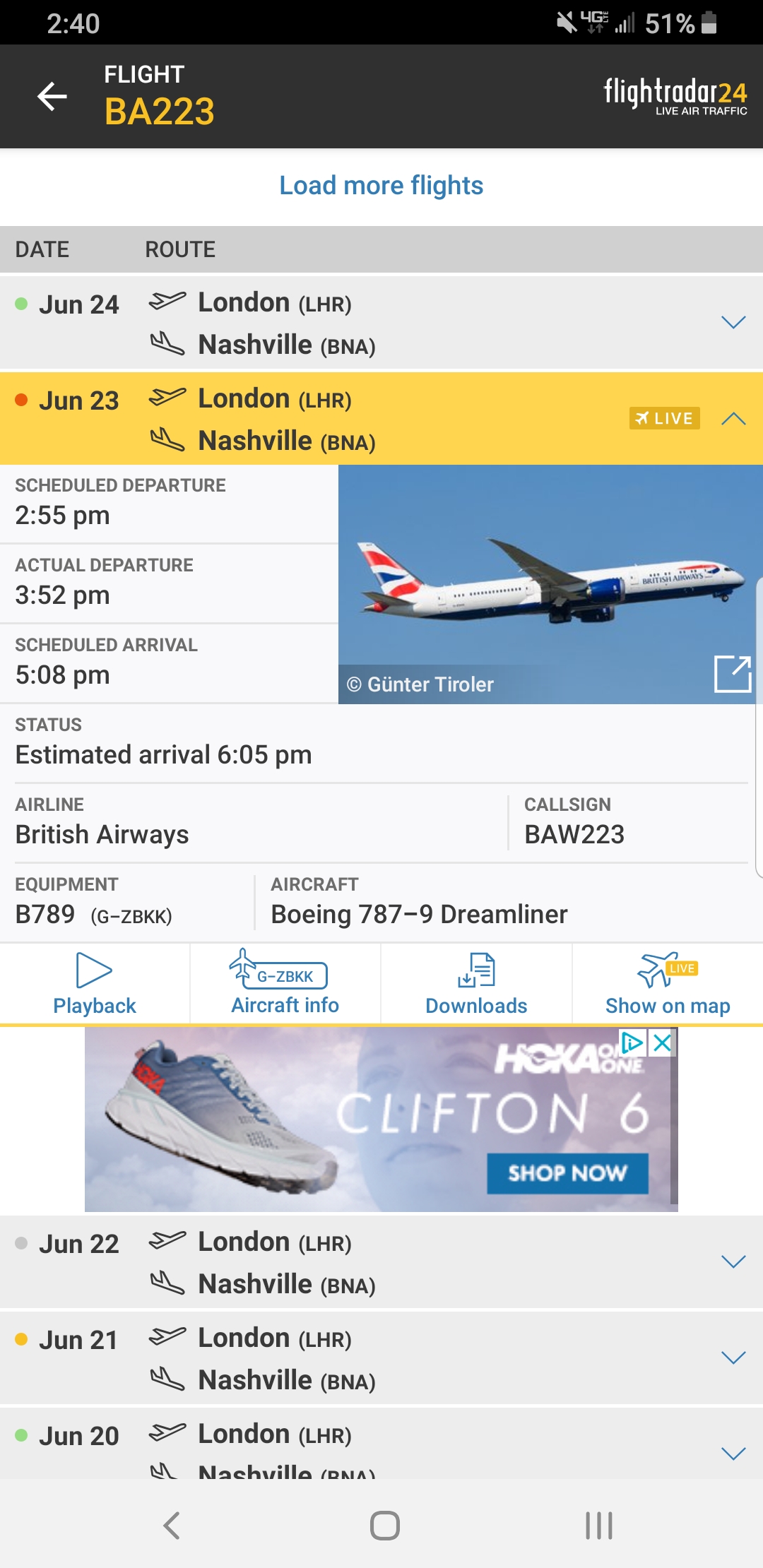Tap Shop Now on the Hoka ad
Viewport: 763px width, 1568px height.
pyautogui.click(x=567, y=1173)
